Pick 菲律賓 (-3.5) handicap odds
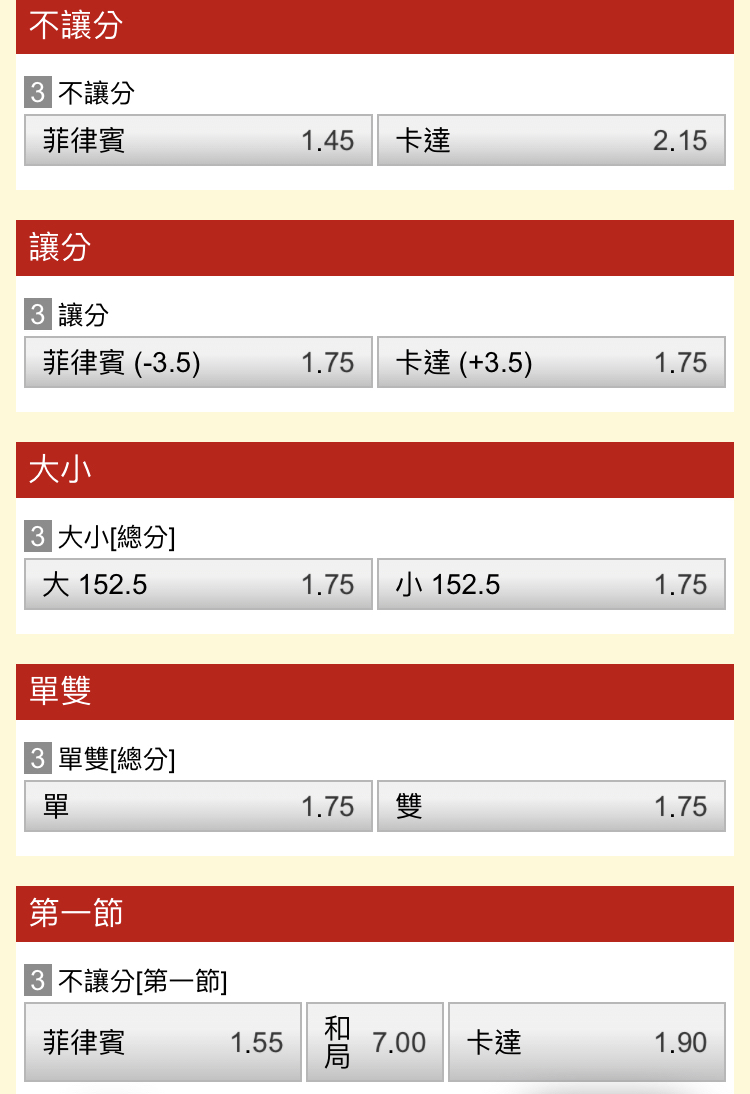Viewport: 750px width, 1094px height. pyautogui.click(x=198, y=362)
